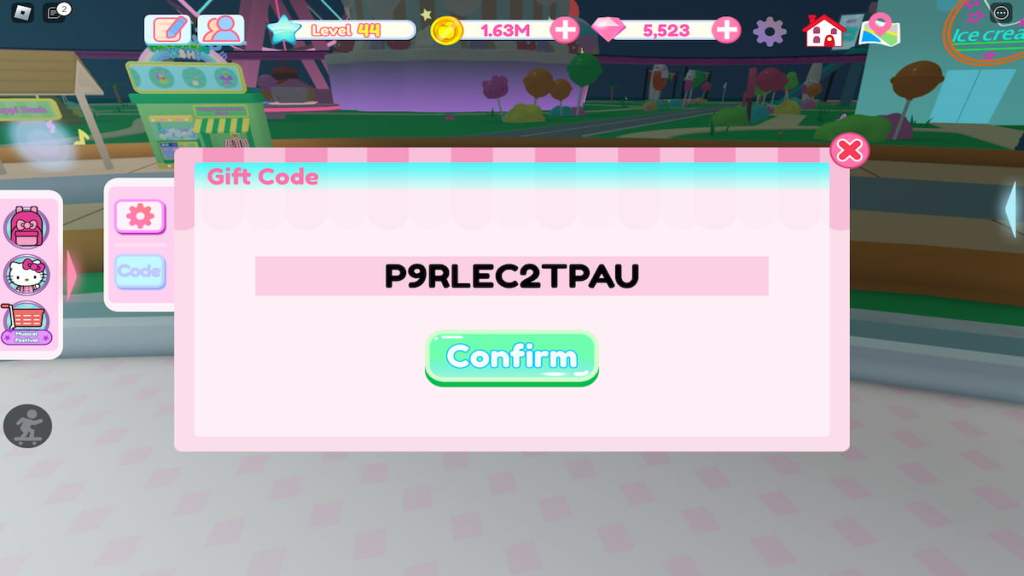Open the backpack inventory
Viewport: 1024px width, 576px height.
pos(27,227)
